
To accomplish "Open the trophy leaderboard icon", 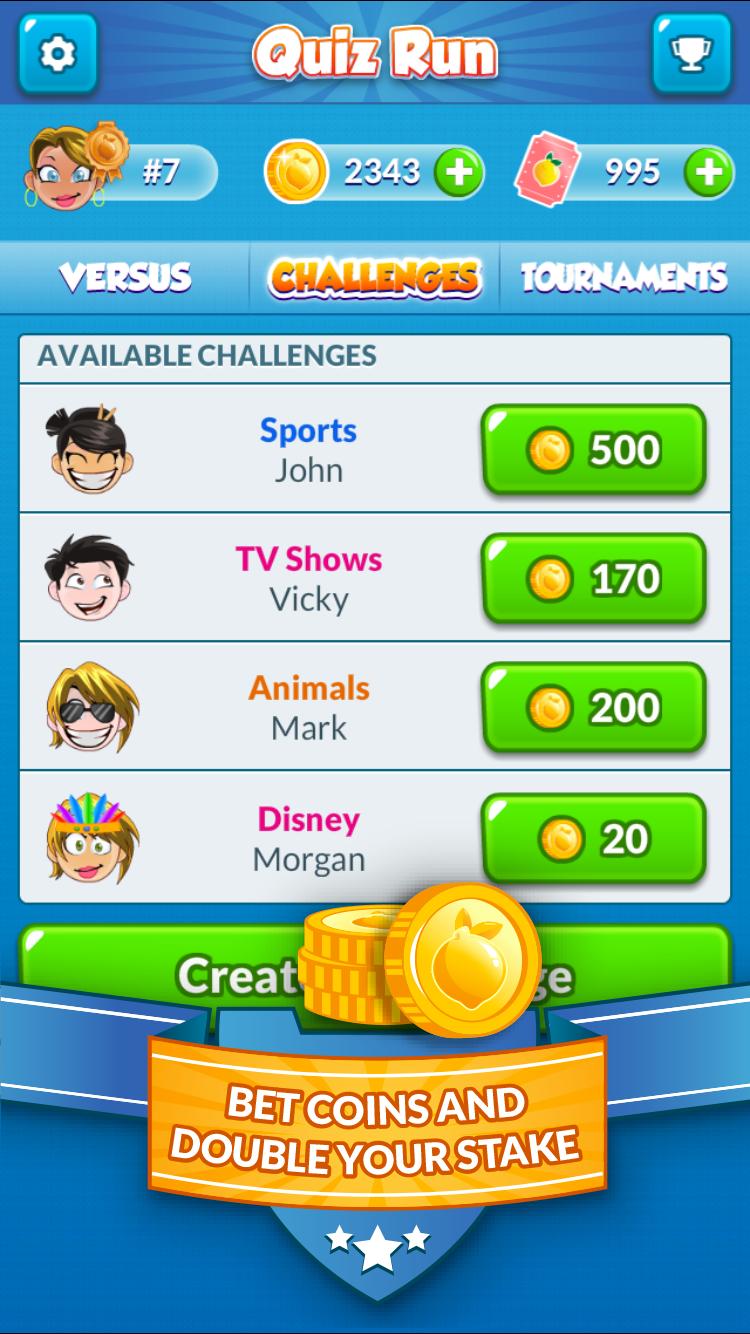I will tap(693, 53).
